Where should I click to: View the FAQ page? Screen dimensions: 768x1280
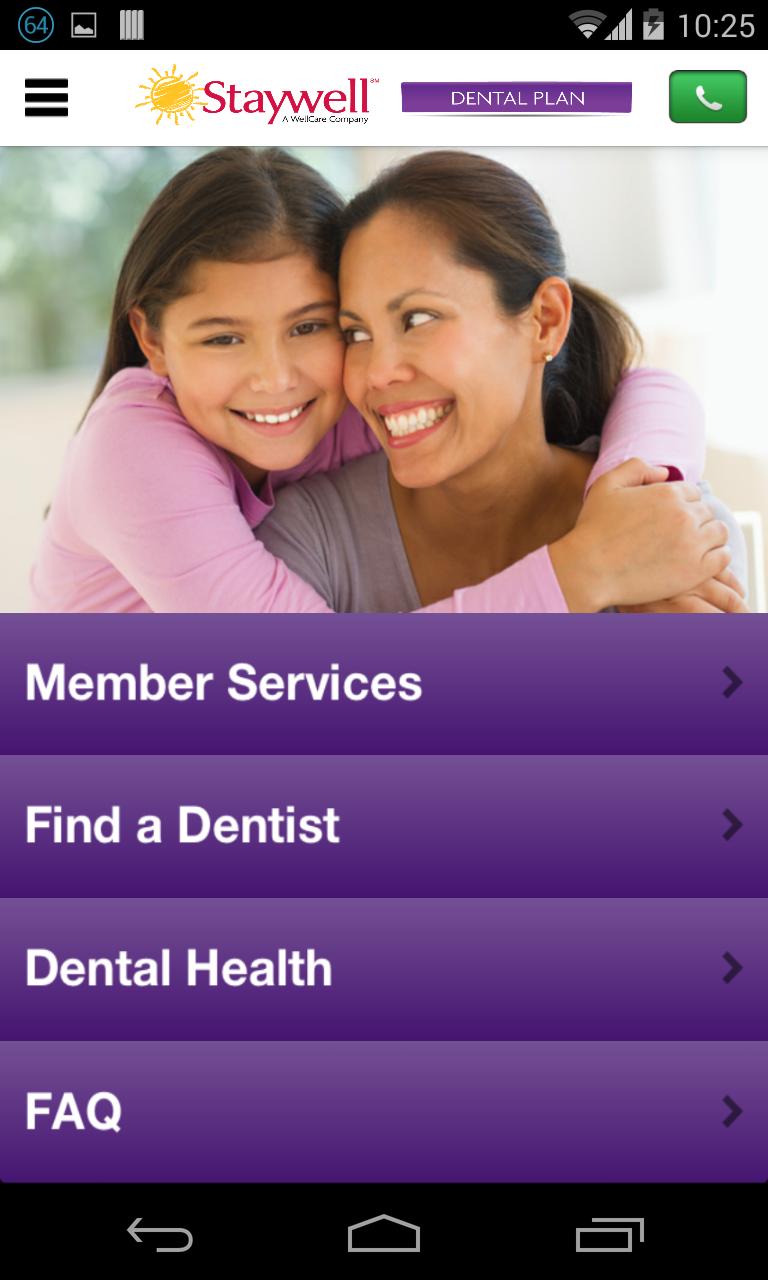(x=384, y=1111)
